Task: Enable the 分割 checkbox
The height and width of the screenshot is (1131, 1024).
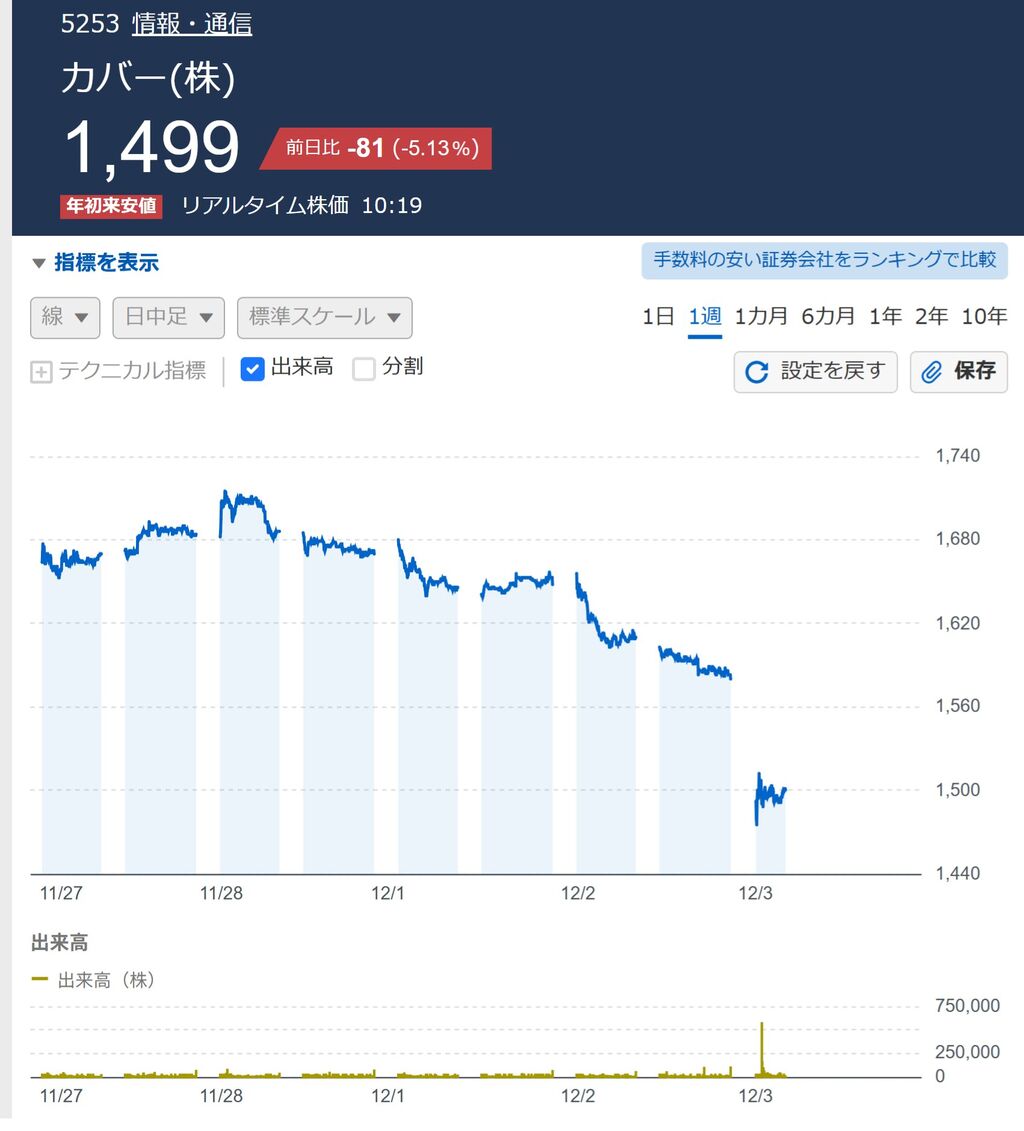Action: (x=364, y=369)
